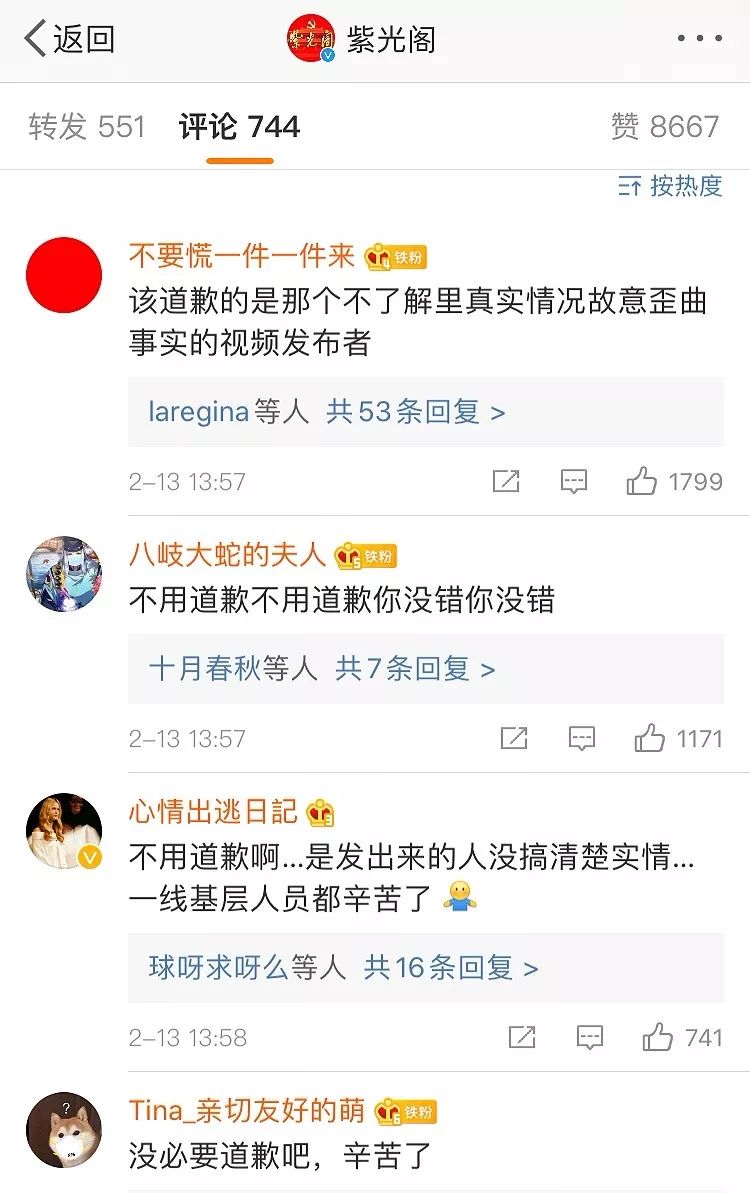Switch to the 赞 8667 tab
The image size is (750, 1193).
[664, 127]
